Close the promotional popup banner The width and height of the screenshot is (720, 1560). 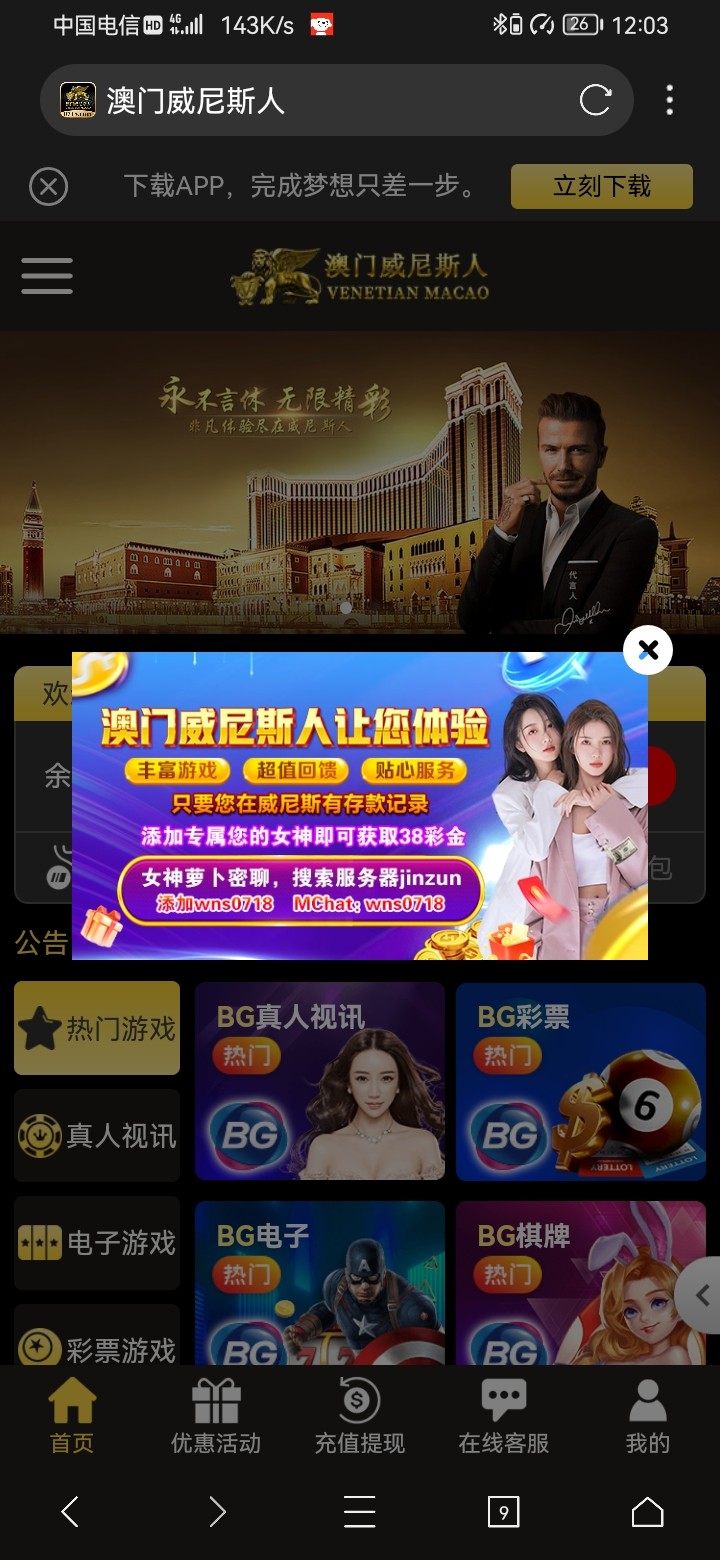coord(647,650)
